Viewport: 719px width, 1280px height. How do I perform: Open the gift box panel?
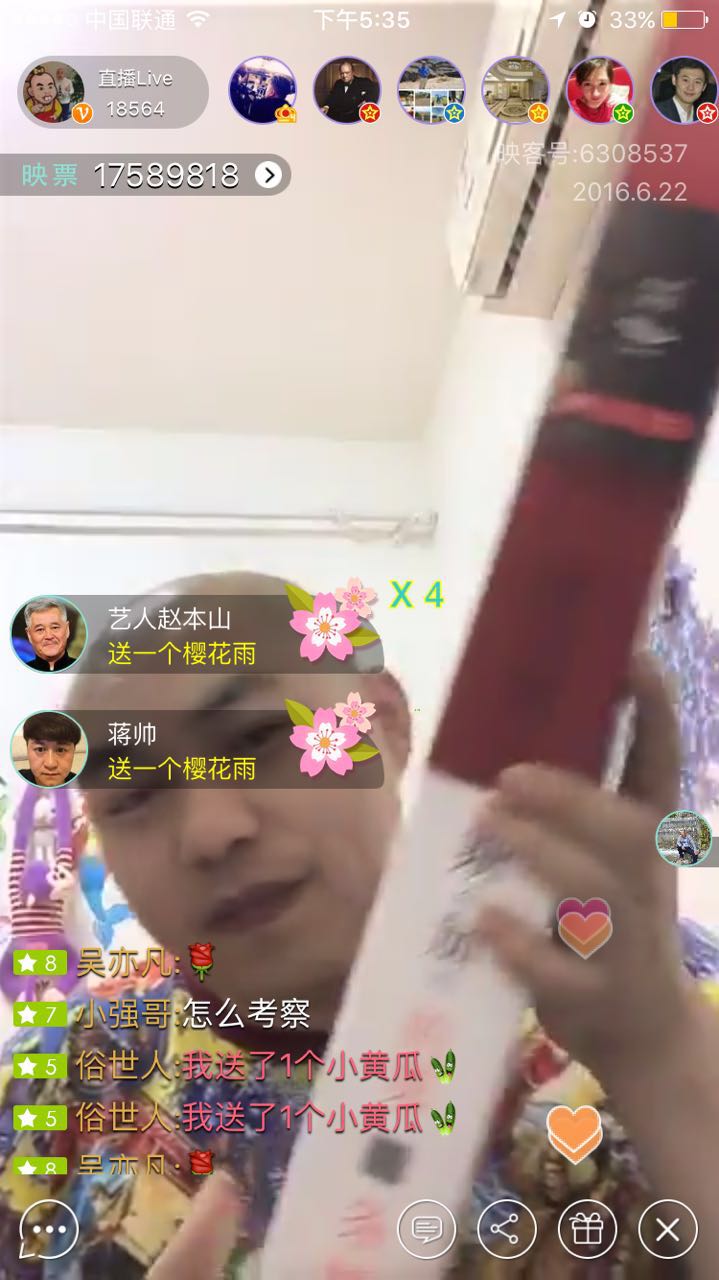coord(587,1228)
